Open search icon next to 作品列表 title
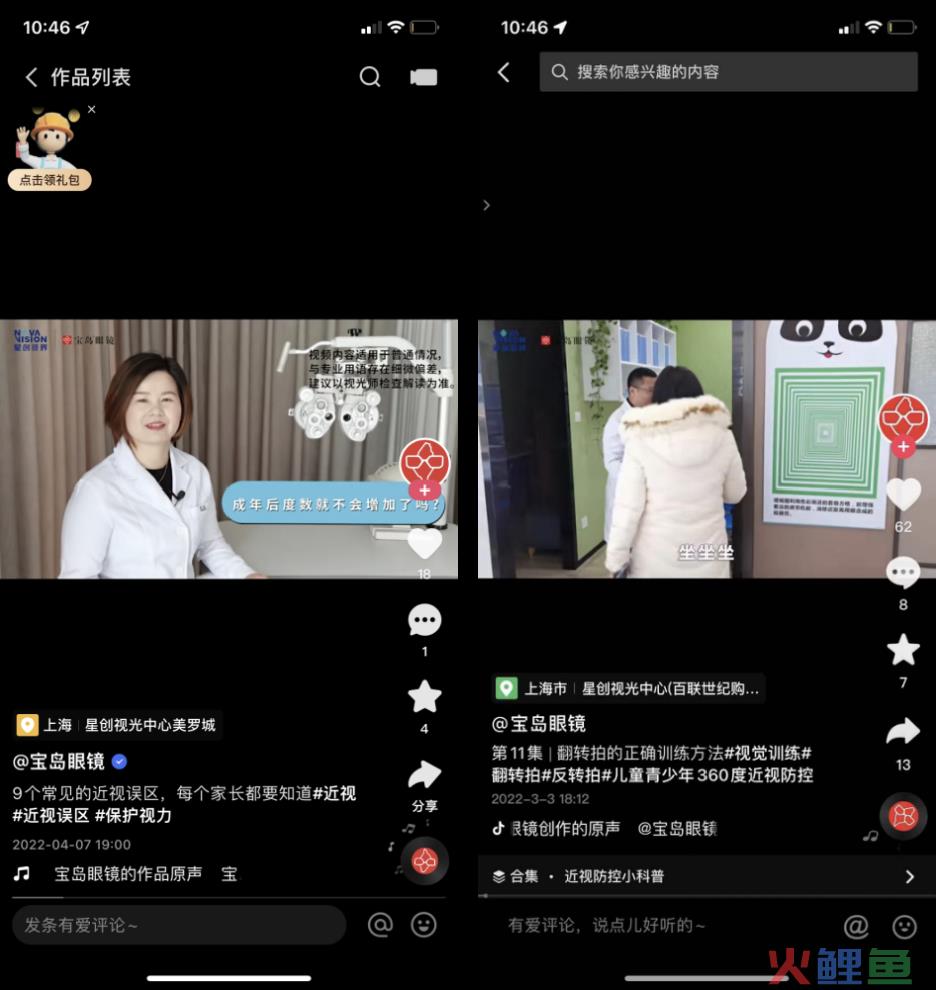The image size is (936, 990). [370, 77]
